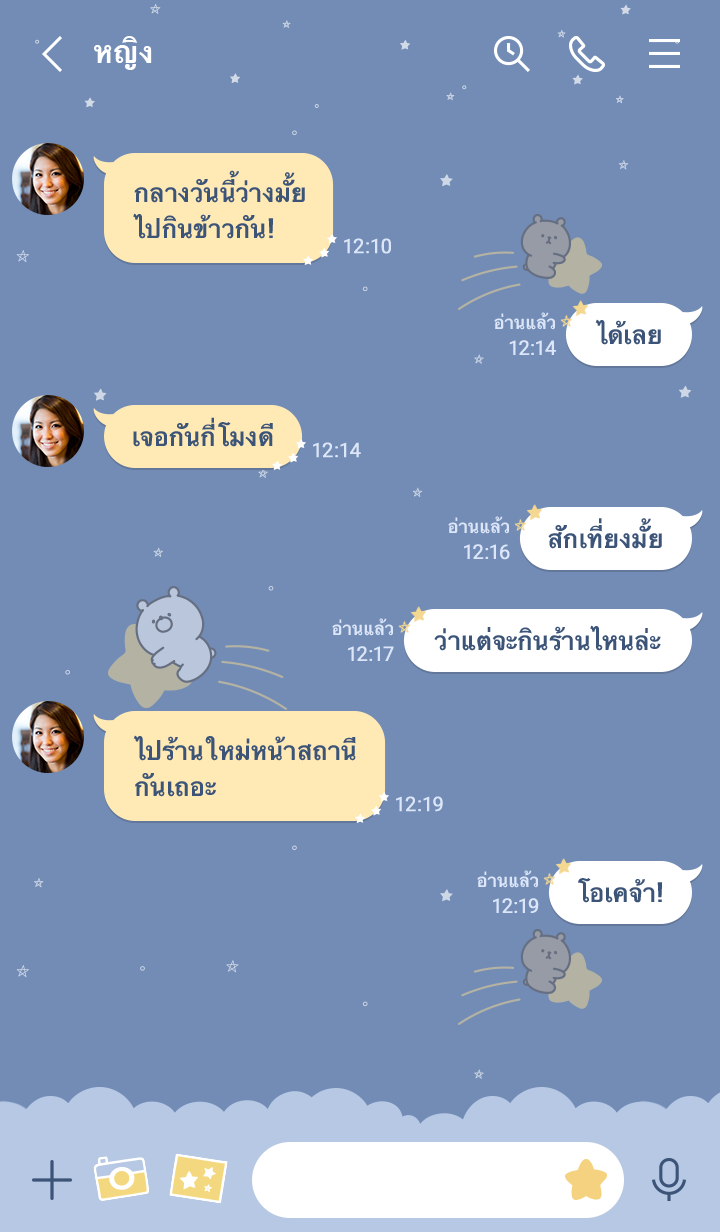Go back from the หญิง chat
Viewport: 720px width, 1232px height.
(52, 54)
